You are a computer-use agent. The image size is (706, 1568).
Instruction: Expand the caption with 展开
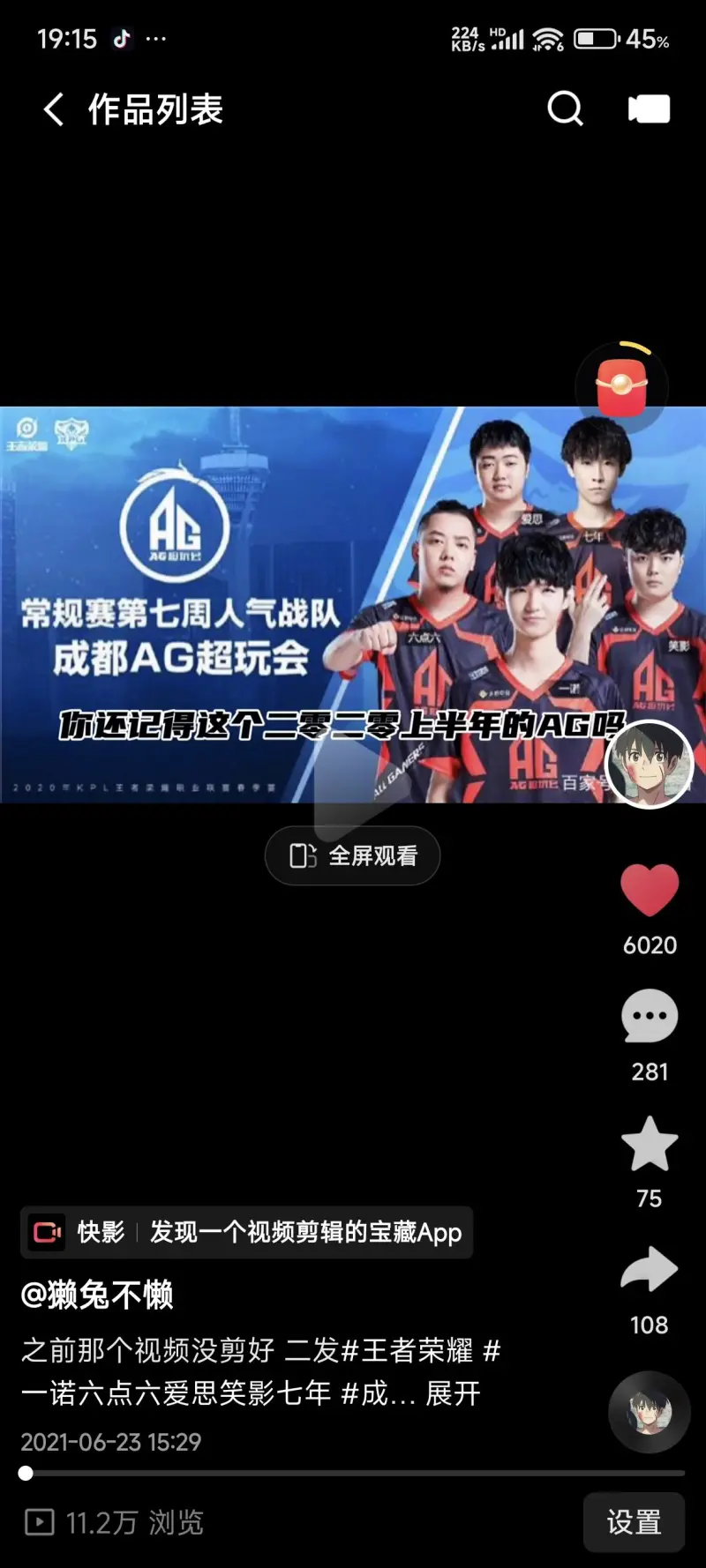click(453, 1393)
